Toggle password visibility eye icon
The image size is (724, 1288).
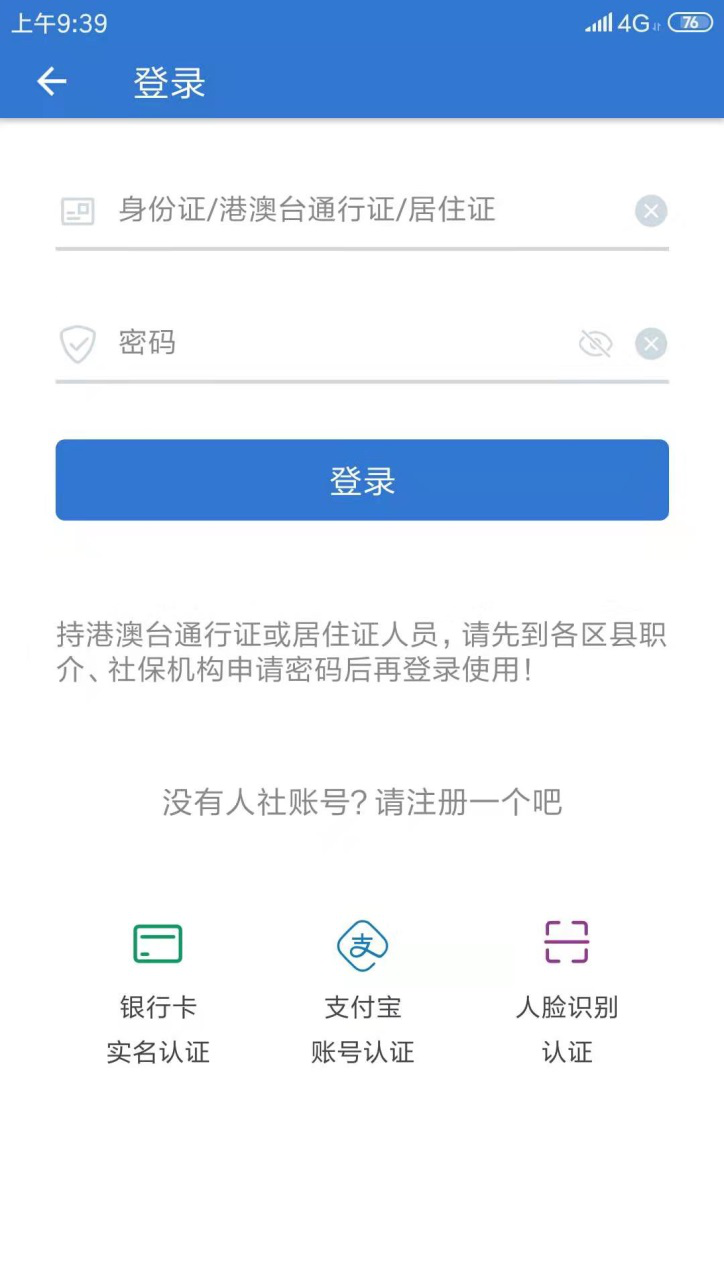[x=596, y=344]
